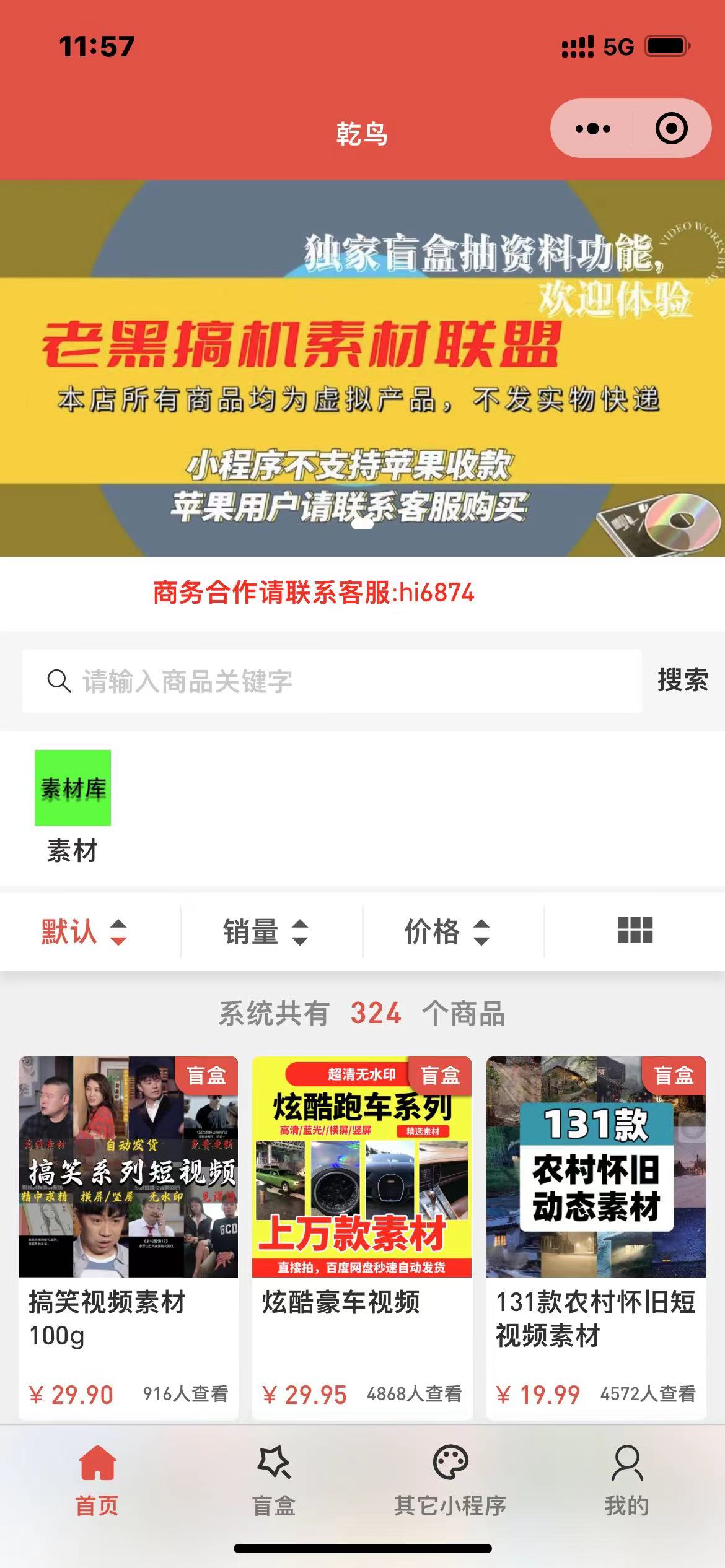Viewport: 725px width, 1568px height.
Task: Switch the product list layout via grid icon
Action: click(635, 930)
